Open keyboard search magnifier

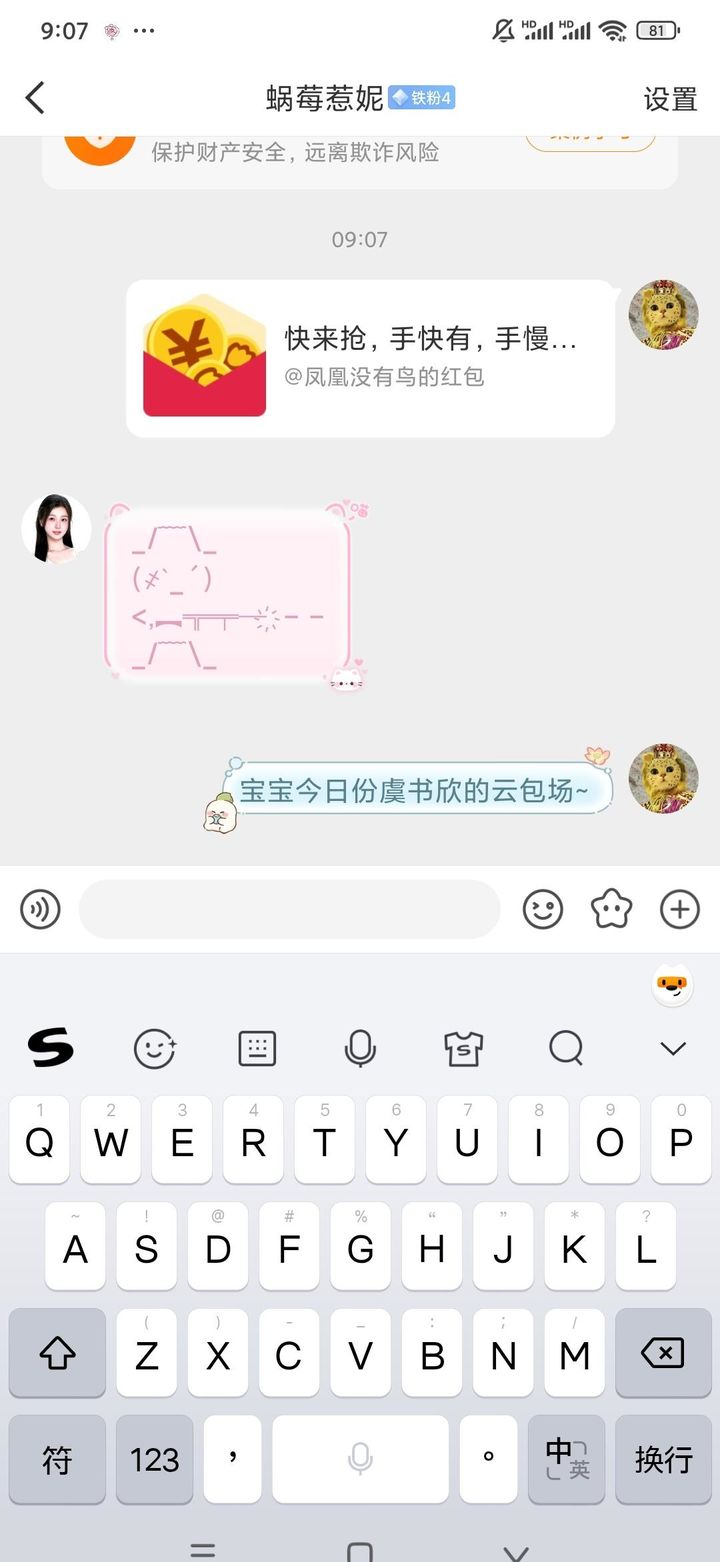(566, 1048)
